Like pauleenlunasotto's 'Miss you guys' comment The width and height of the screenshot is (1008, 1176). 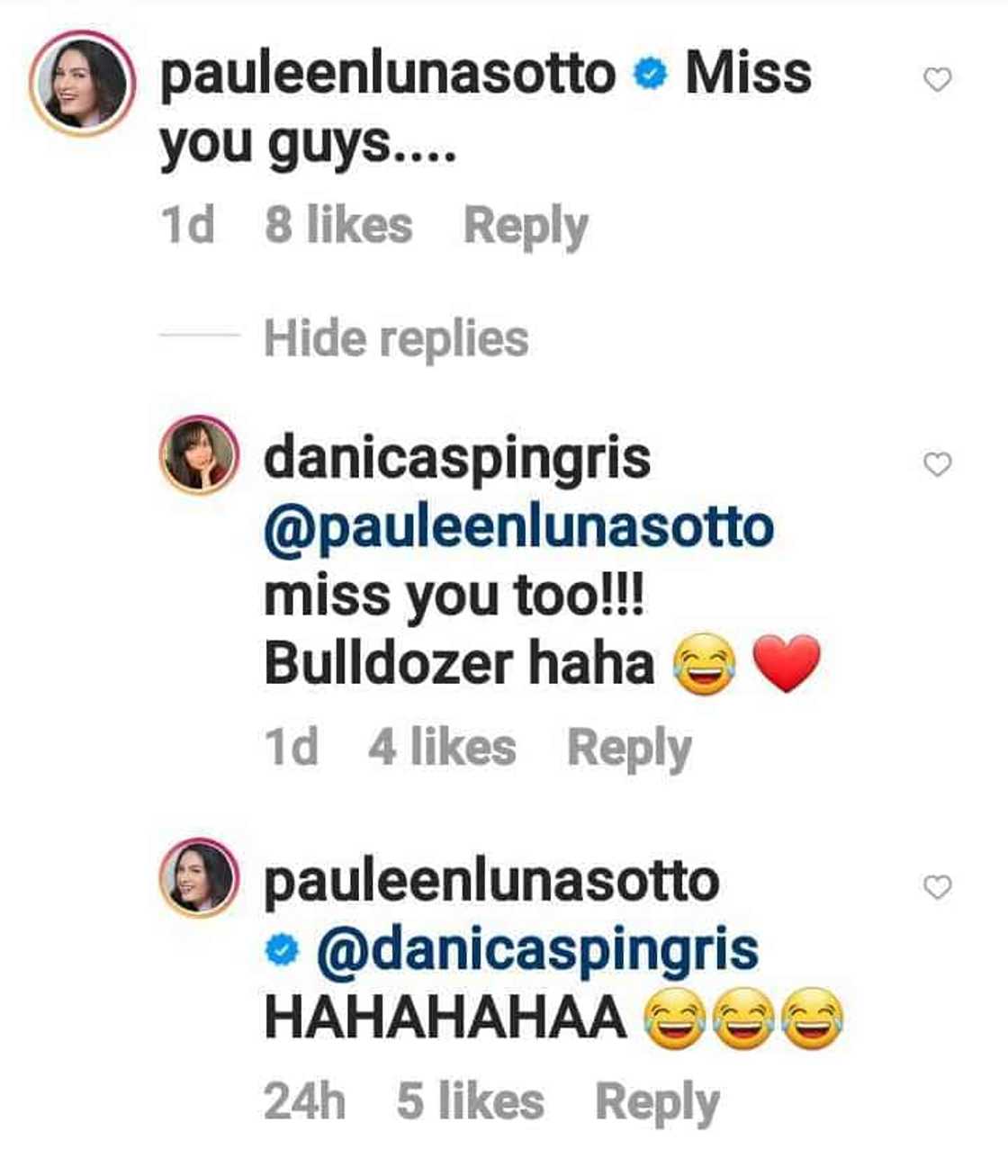tap(938, 80)
